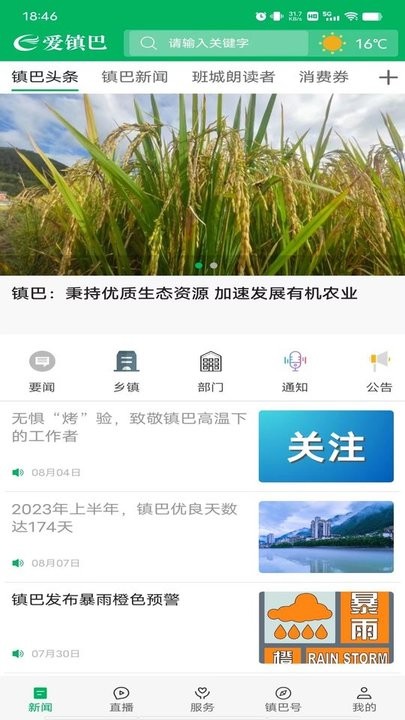
Task: Switch to 班城朗读者 tab
Action: (233, 77)
